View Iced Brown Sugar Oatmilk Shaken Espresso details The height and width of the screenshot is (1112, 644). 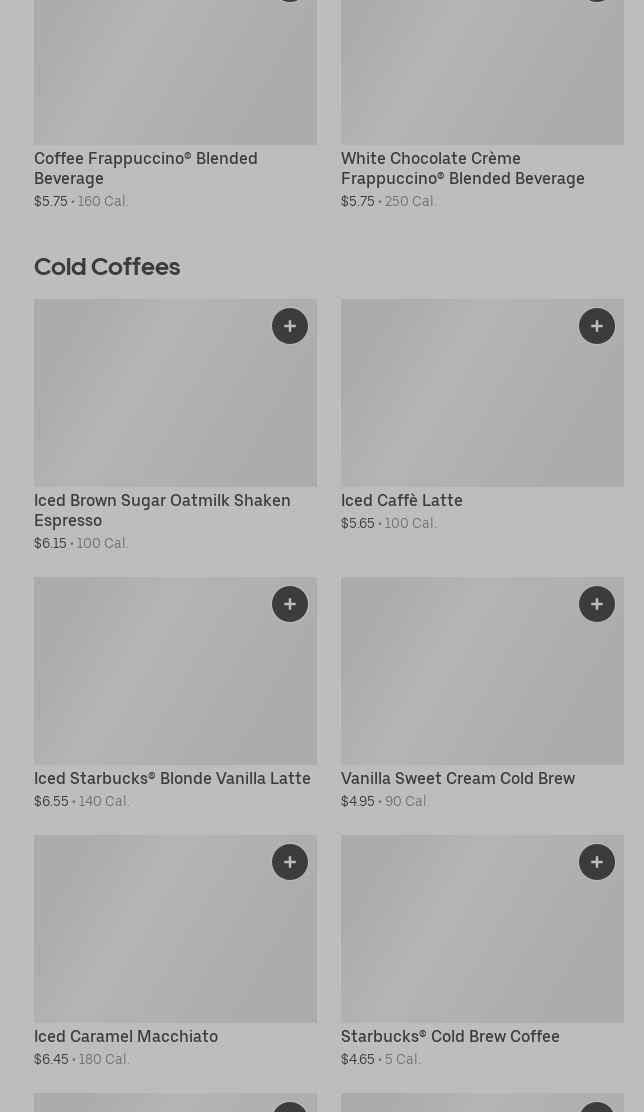pyautogui.click(x=162, y=510)
